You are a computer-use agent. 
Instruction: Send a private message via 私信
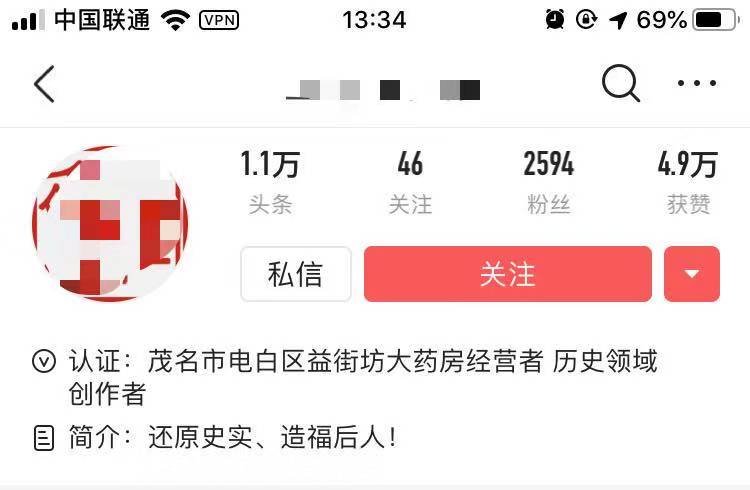click(296, 274)
